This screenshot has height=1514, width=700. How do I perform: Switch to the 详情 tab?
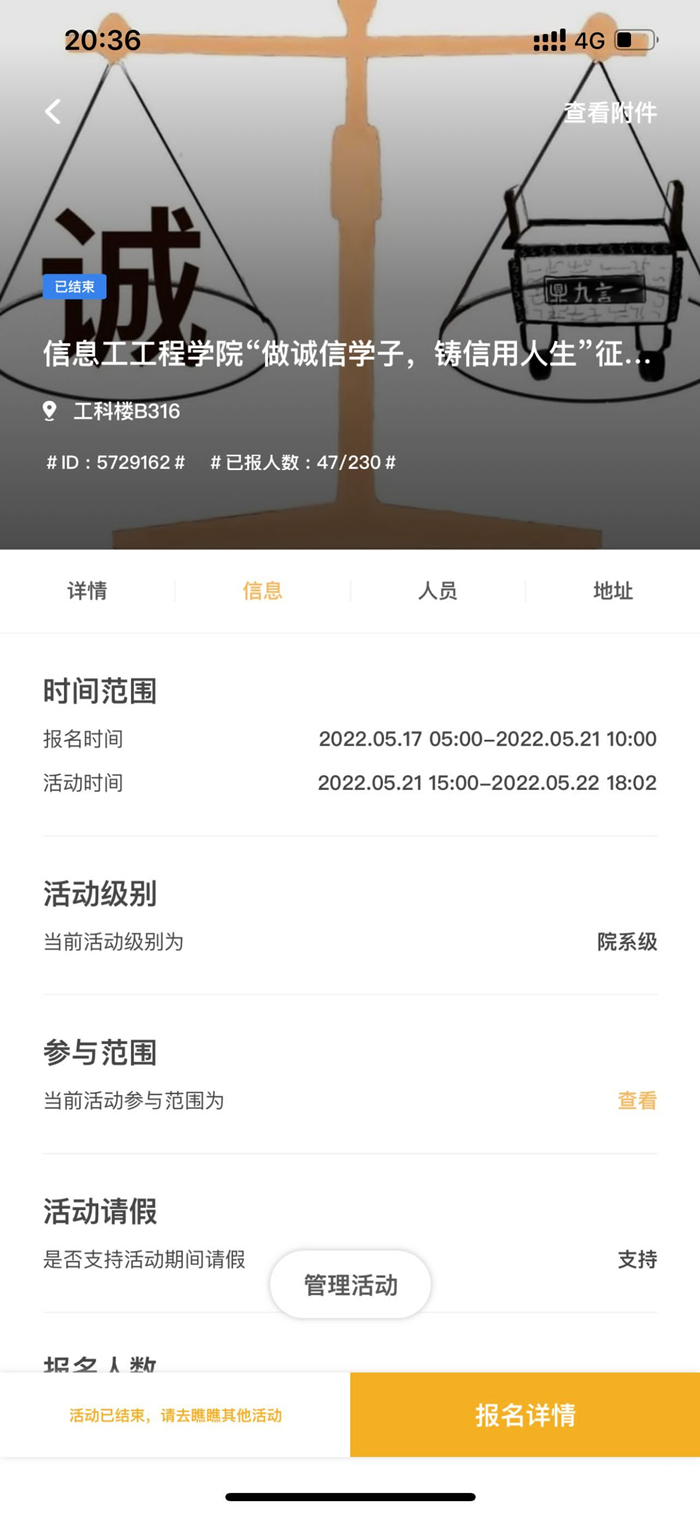[87, 591]
